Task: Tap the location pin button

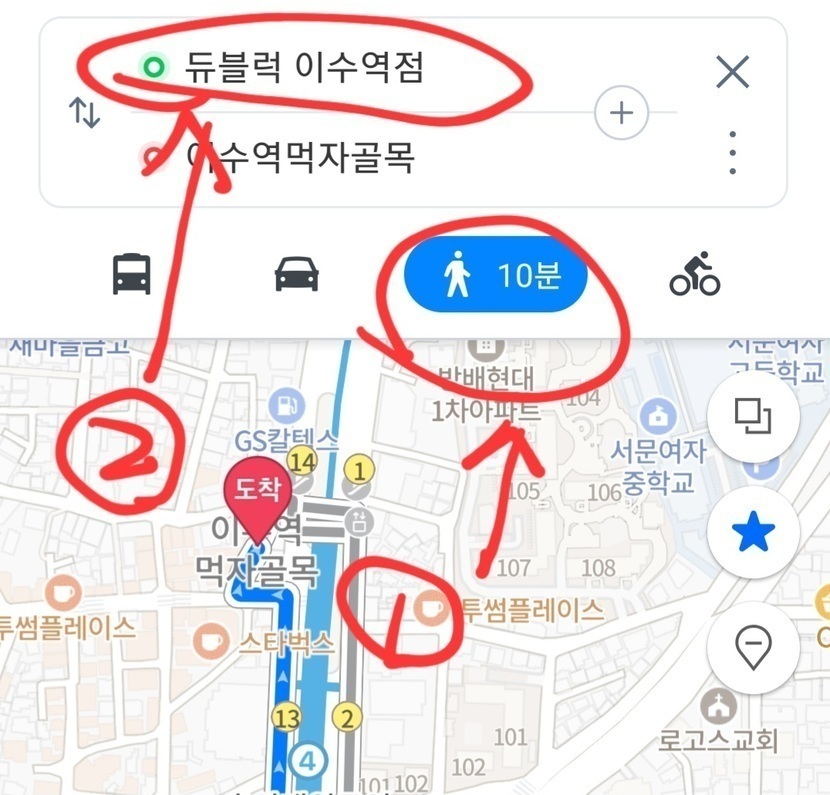Action: tap(753, 648)
